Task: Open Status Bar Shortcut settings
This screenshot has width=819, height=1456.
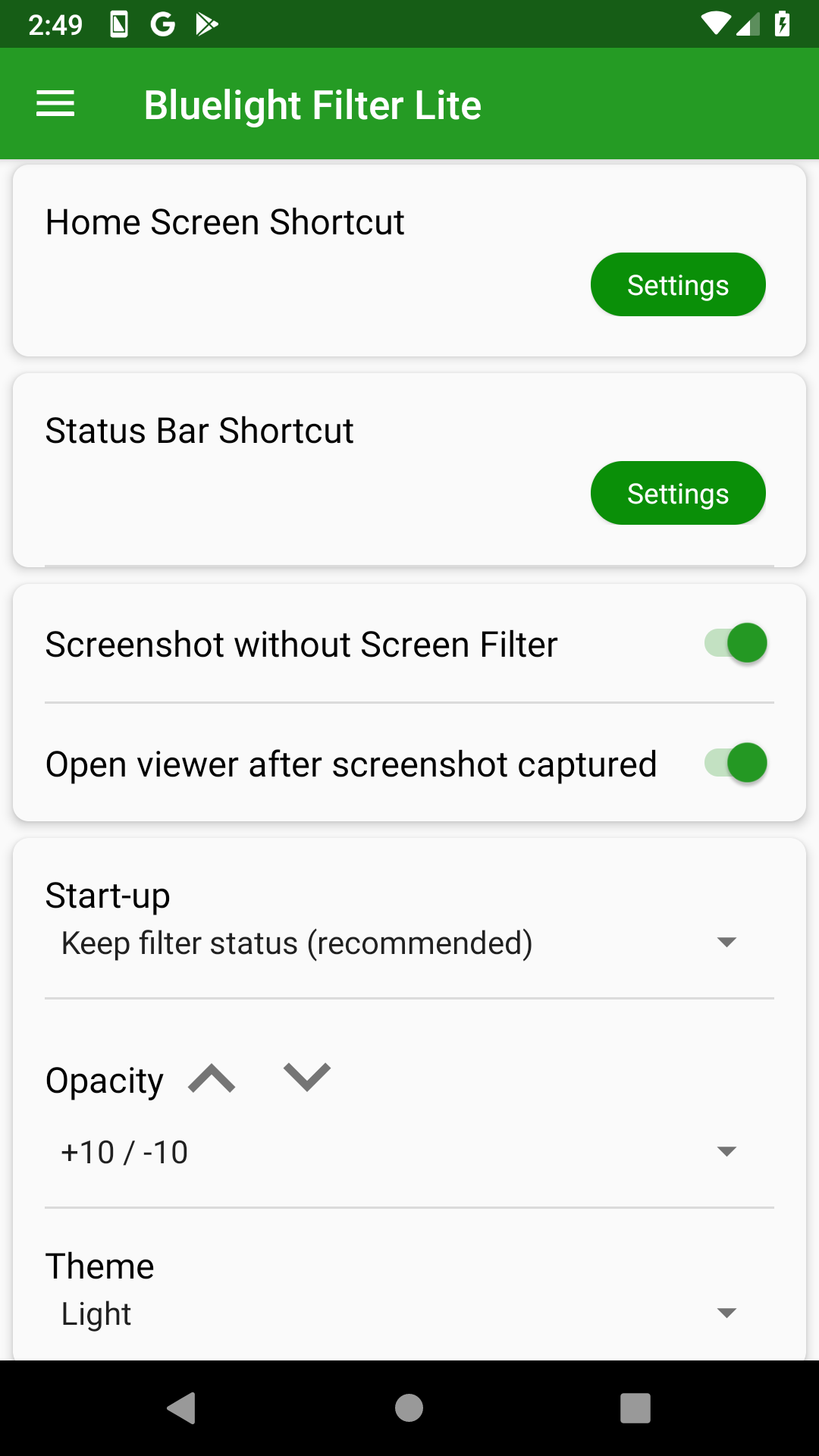Action: coord(677,493)
